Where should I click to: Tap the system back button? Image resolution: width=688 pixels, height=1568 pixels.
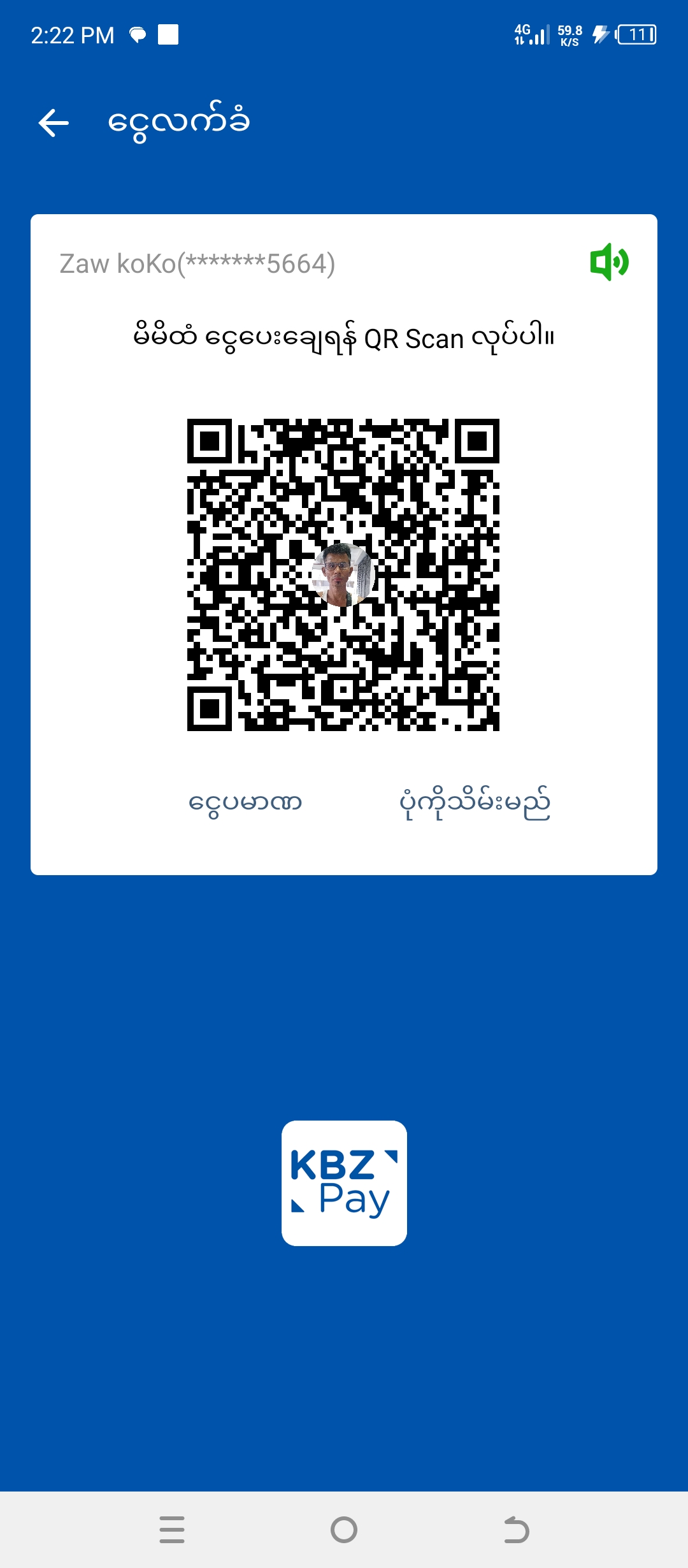[516, 1529]
